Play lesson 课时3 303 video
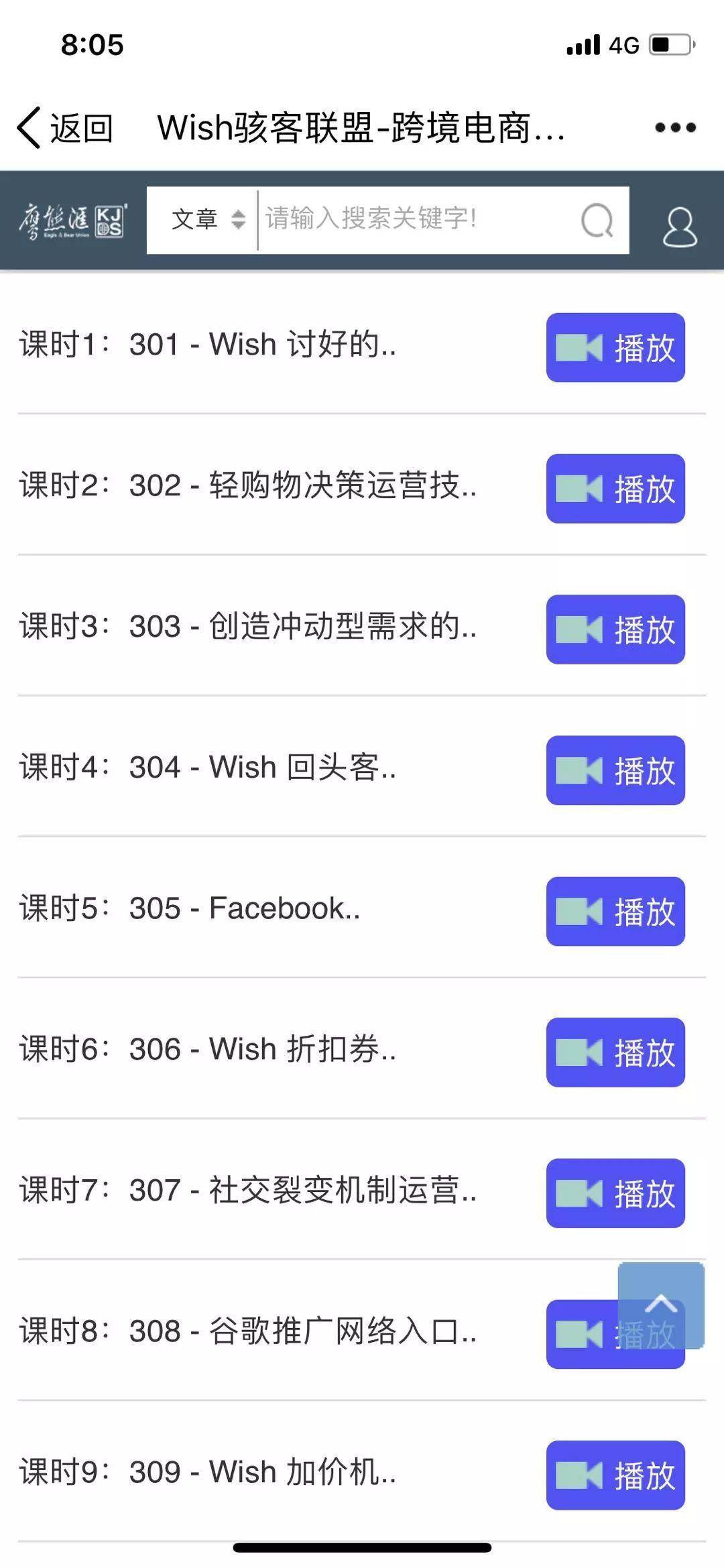This screenshot has height=1568, width=724. coord(615,629)
